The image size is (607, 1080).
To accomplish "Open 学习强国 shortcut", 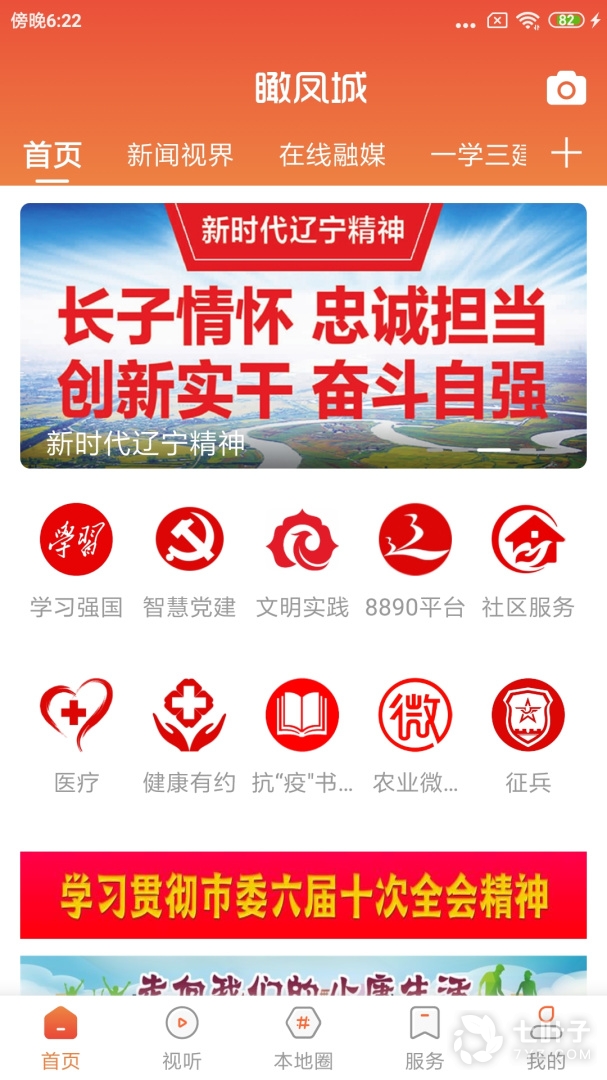I will (76, 560).
